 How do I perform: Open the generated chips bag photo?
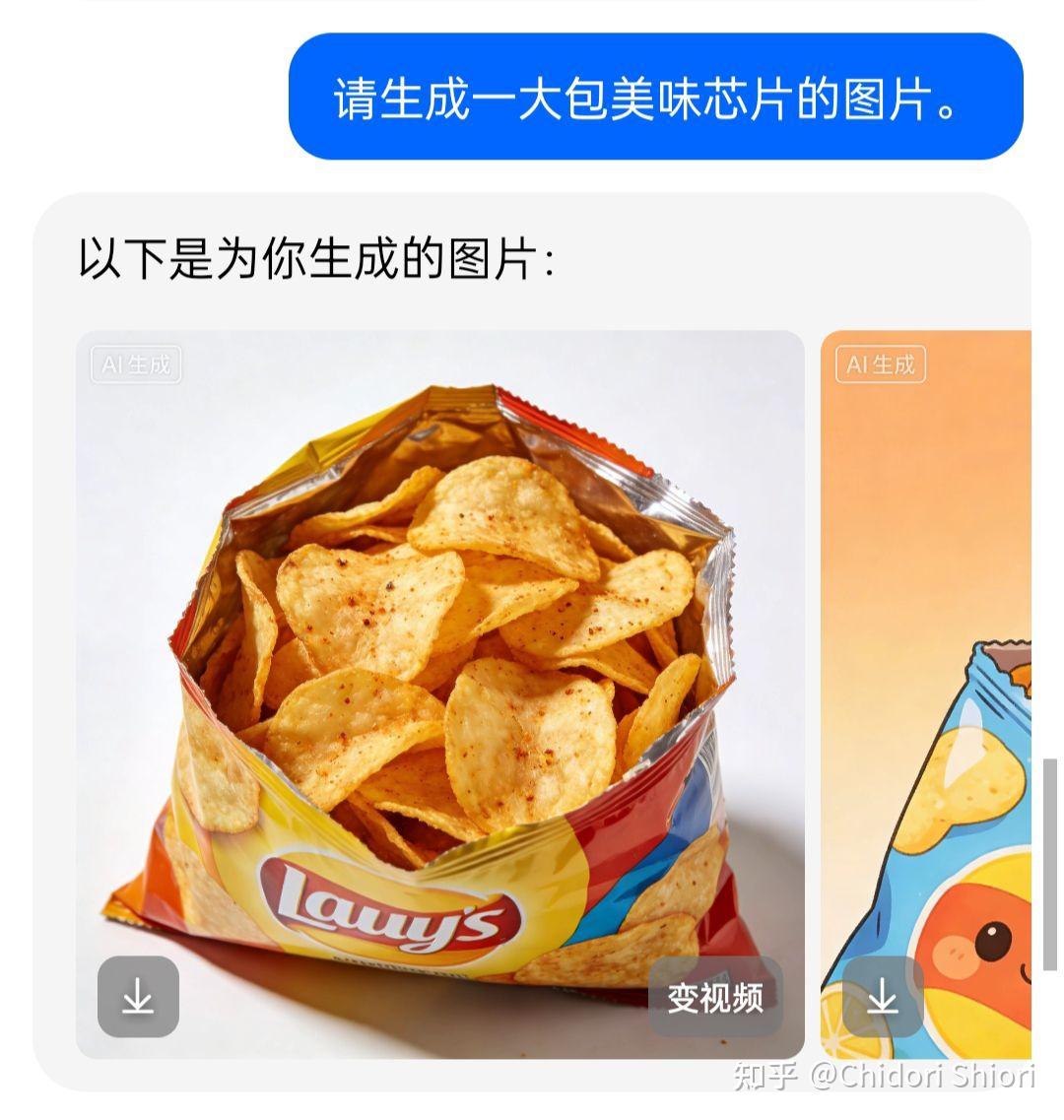[439, 640]
